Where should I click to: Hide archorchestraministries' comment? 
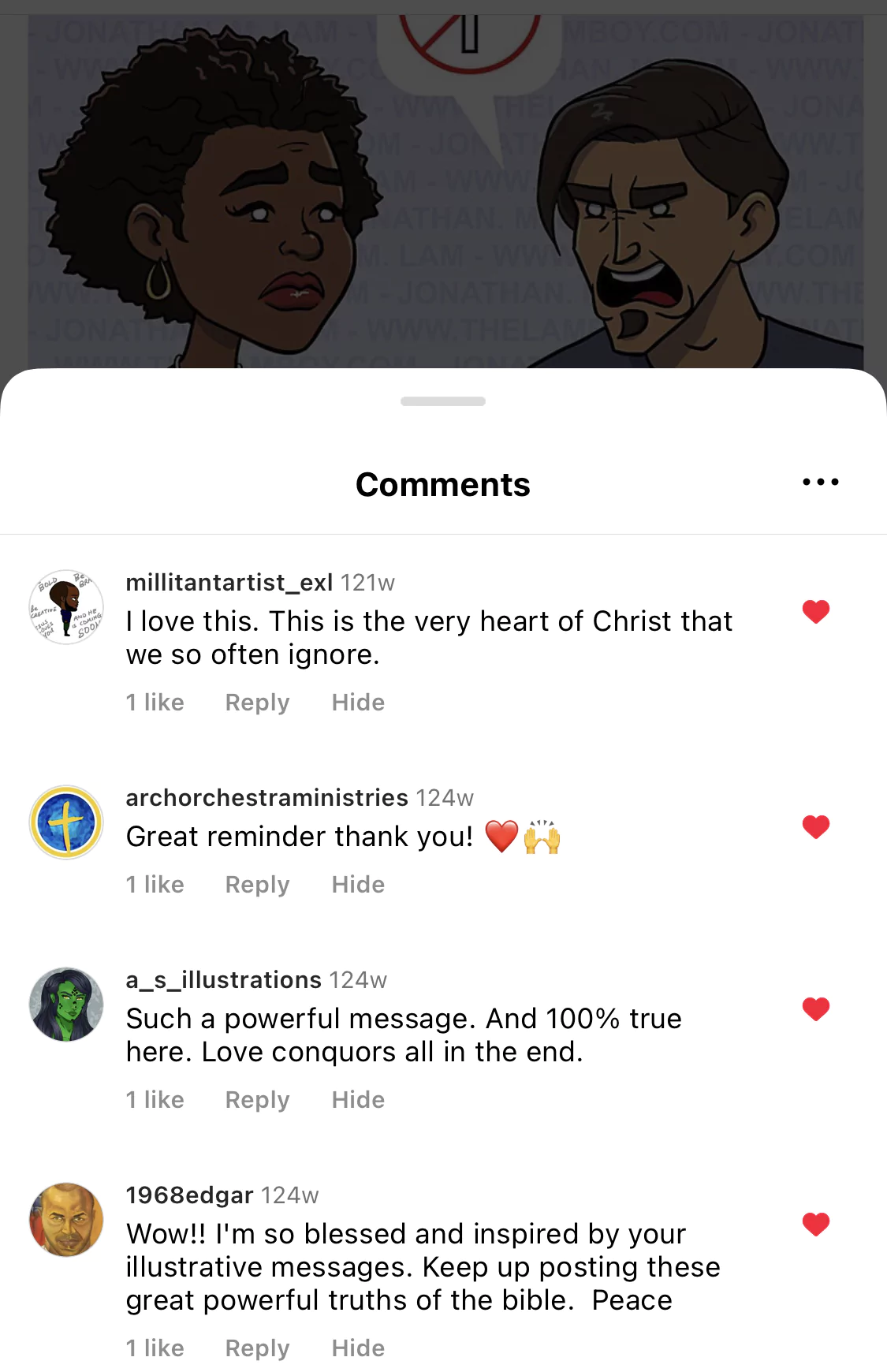358,885
